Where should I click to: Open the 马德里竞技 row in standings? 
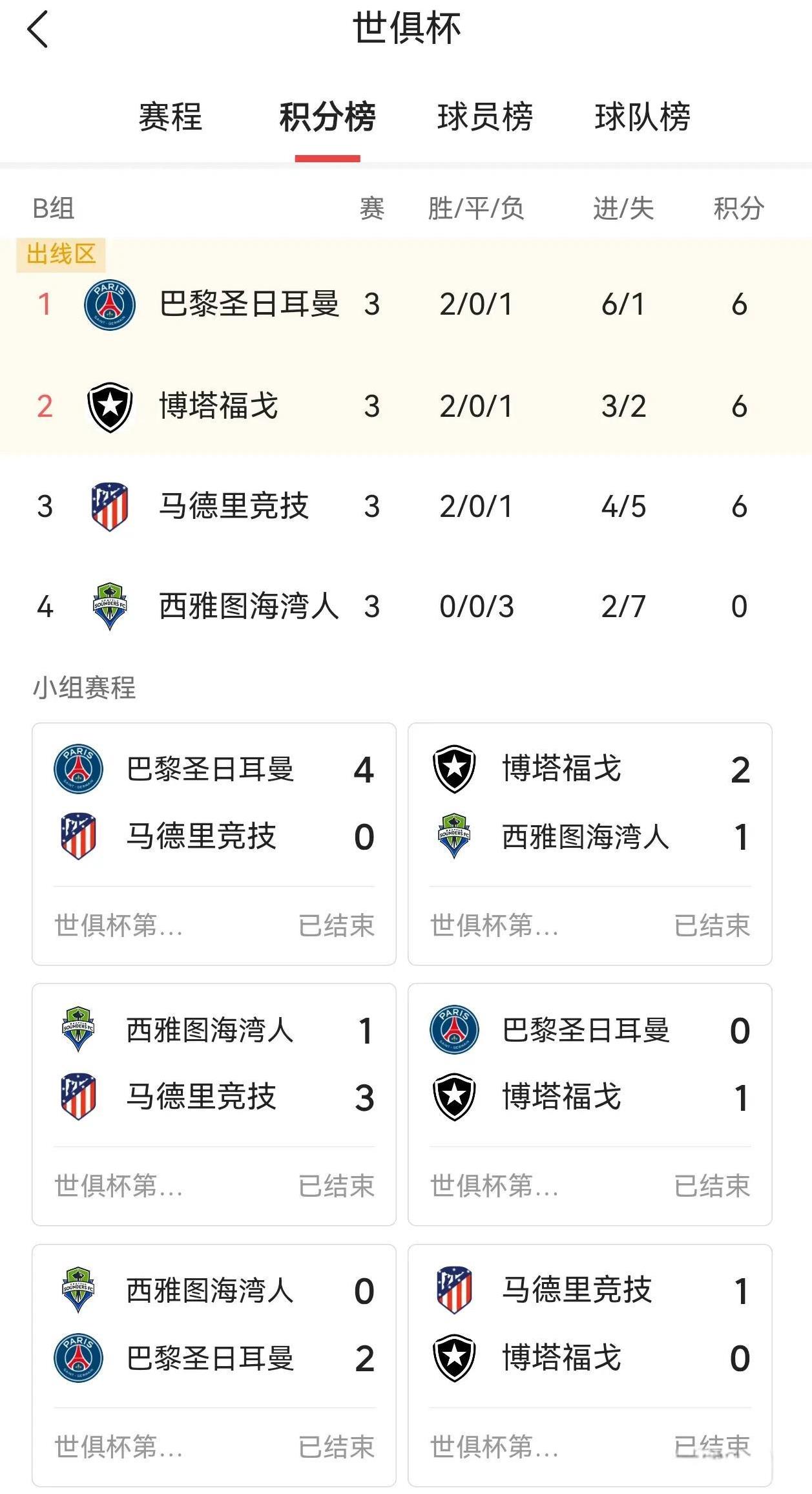tap(406, 507)
